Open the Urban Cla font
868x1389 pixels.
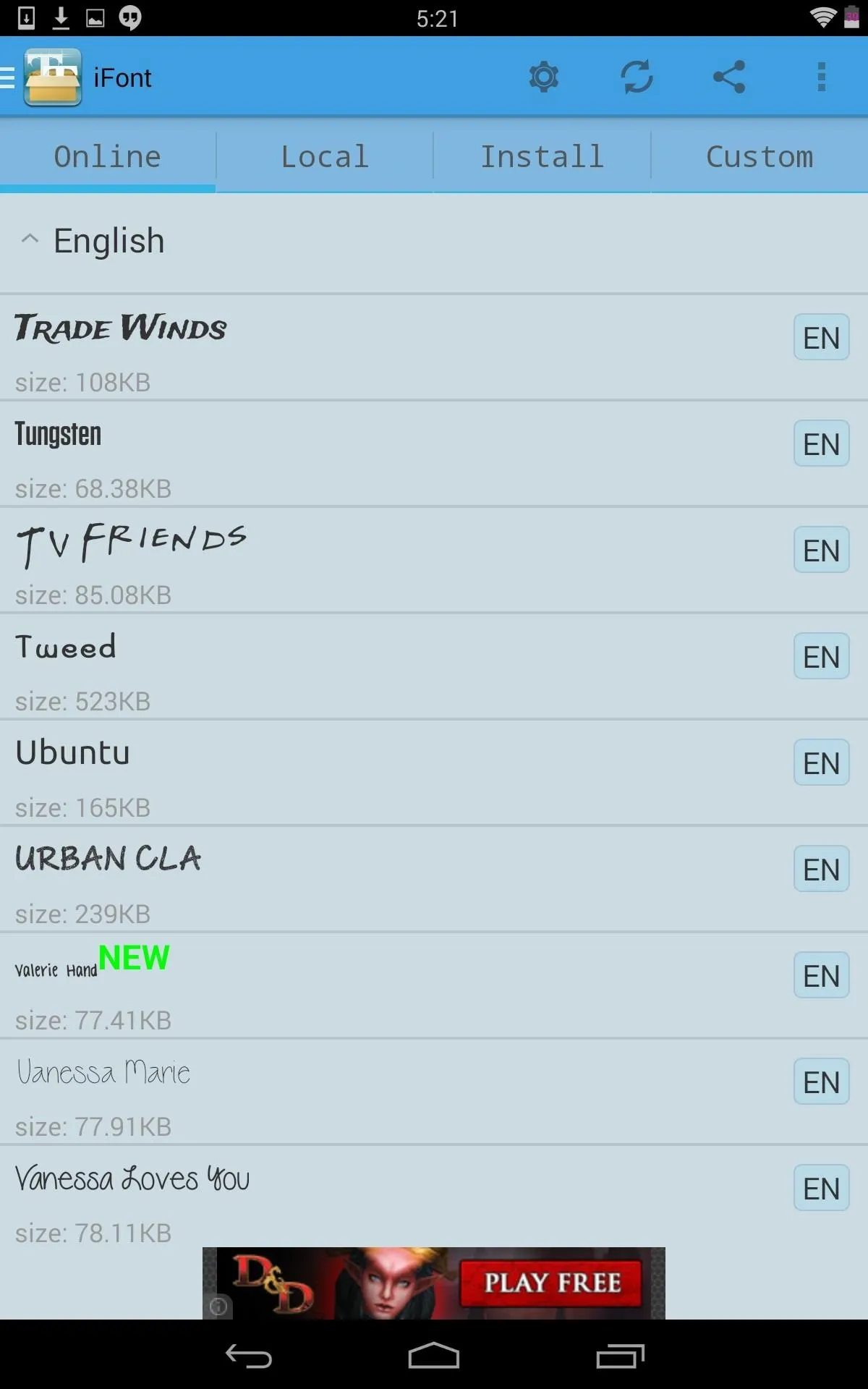[434, 878]
